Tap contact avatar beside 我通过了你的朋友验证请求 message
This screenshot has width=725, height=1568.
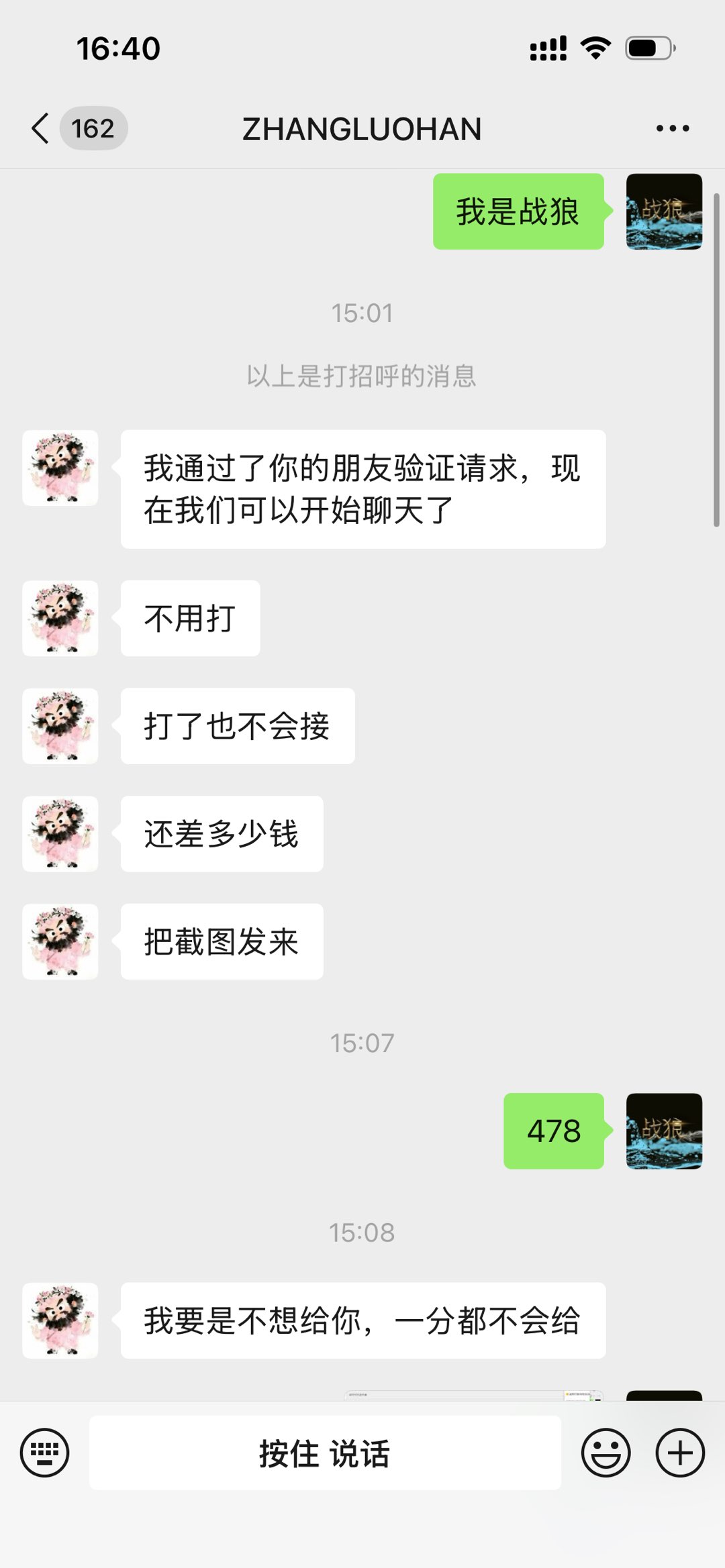[60, 468]
